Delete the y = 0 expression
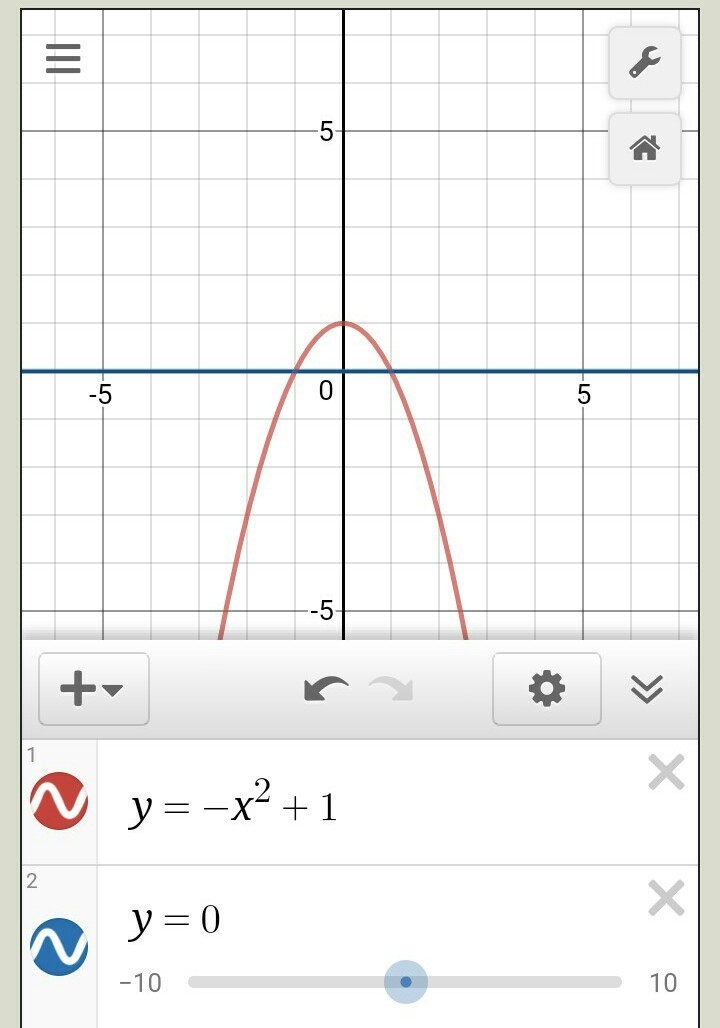The image size is (720, 1028). [x=666, y=899]
